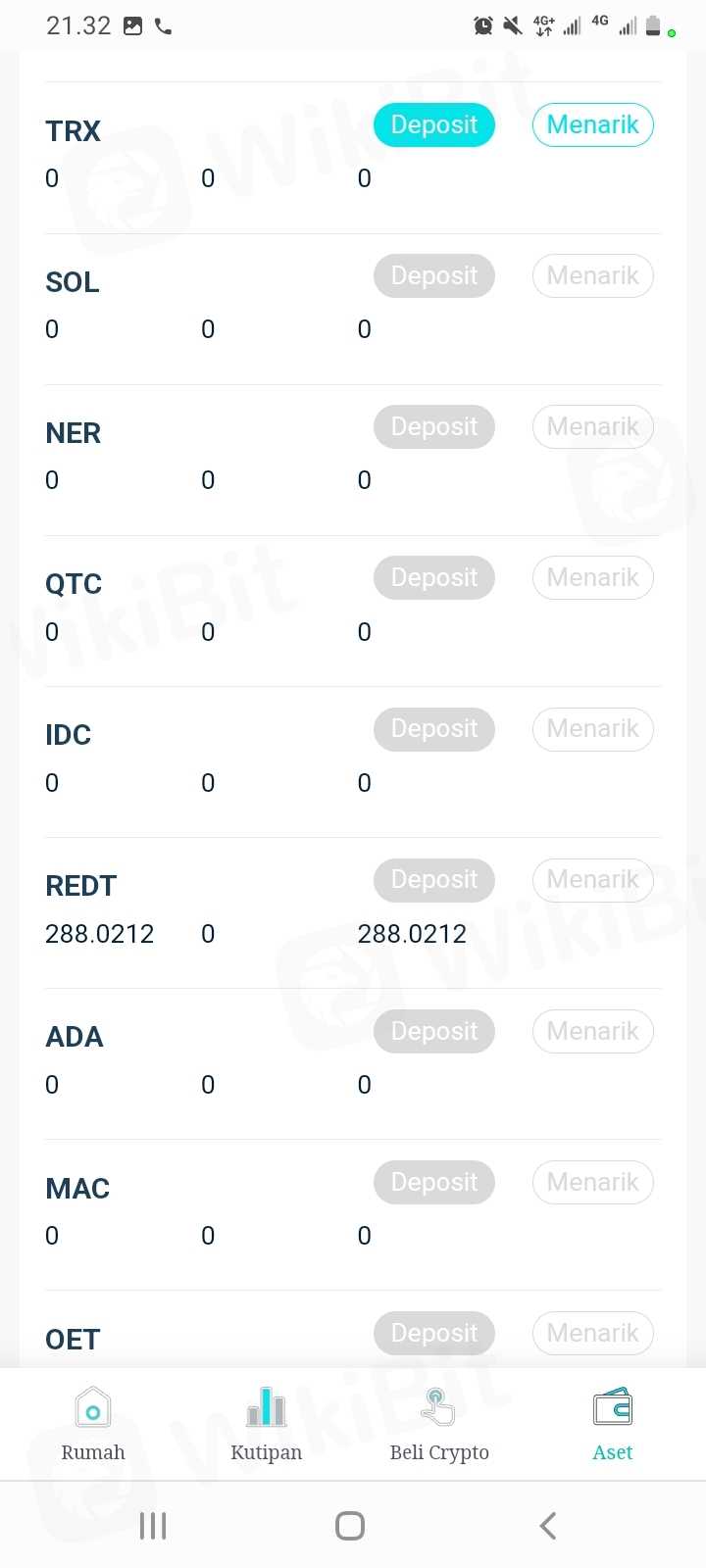Switch to the Kutipan tab

pos(266,1424)
